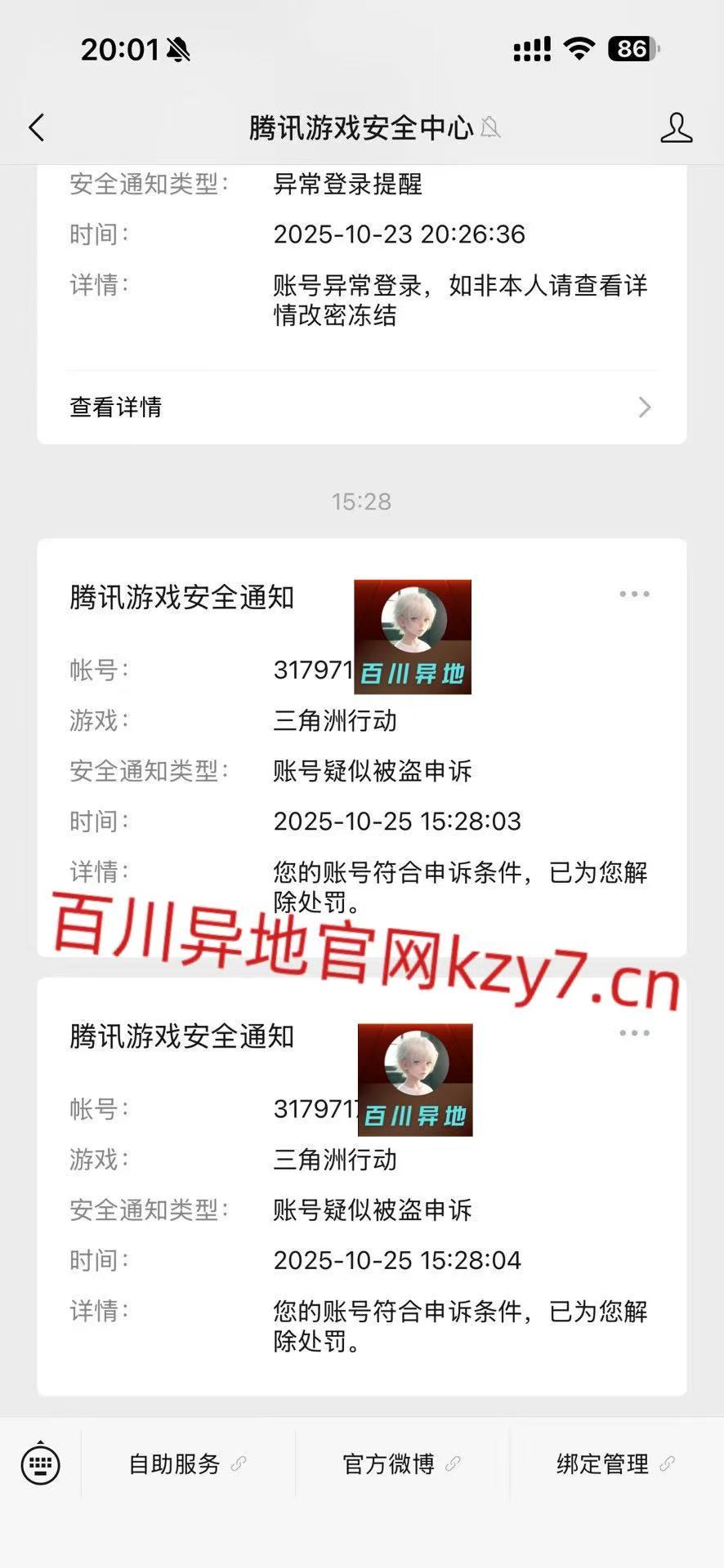The image size is (724, 1568).
Task: Open 查看详情 for the abnormal login alert
Action: point(361,407)
